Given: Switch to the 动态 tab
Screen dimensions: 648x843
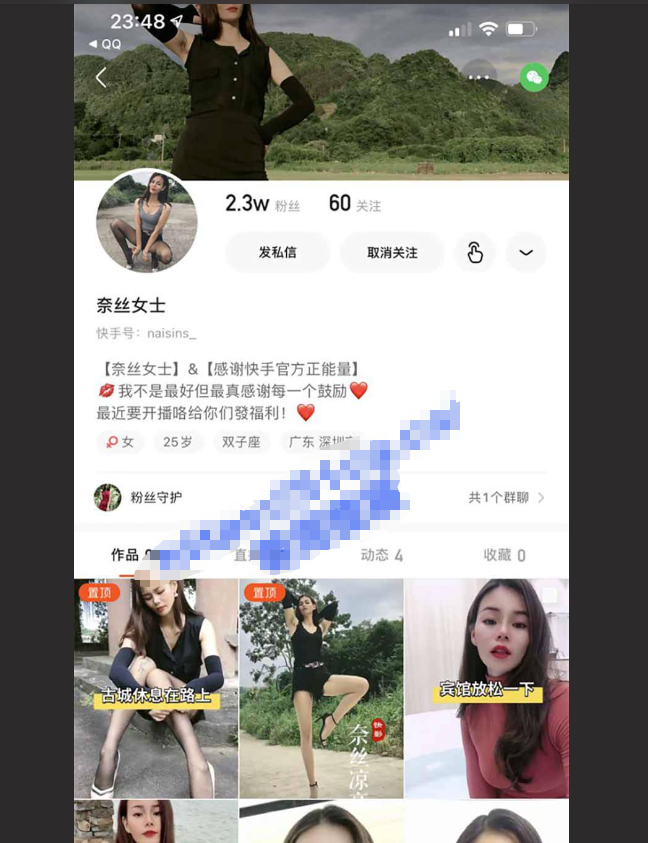Looking at the screenshot, I should pos(381,555).
